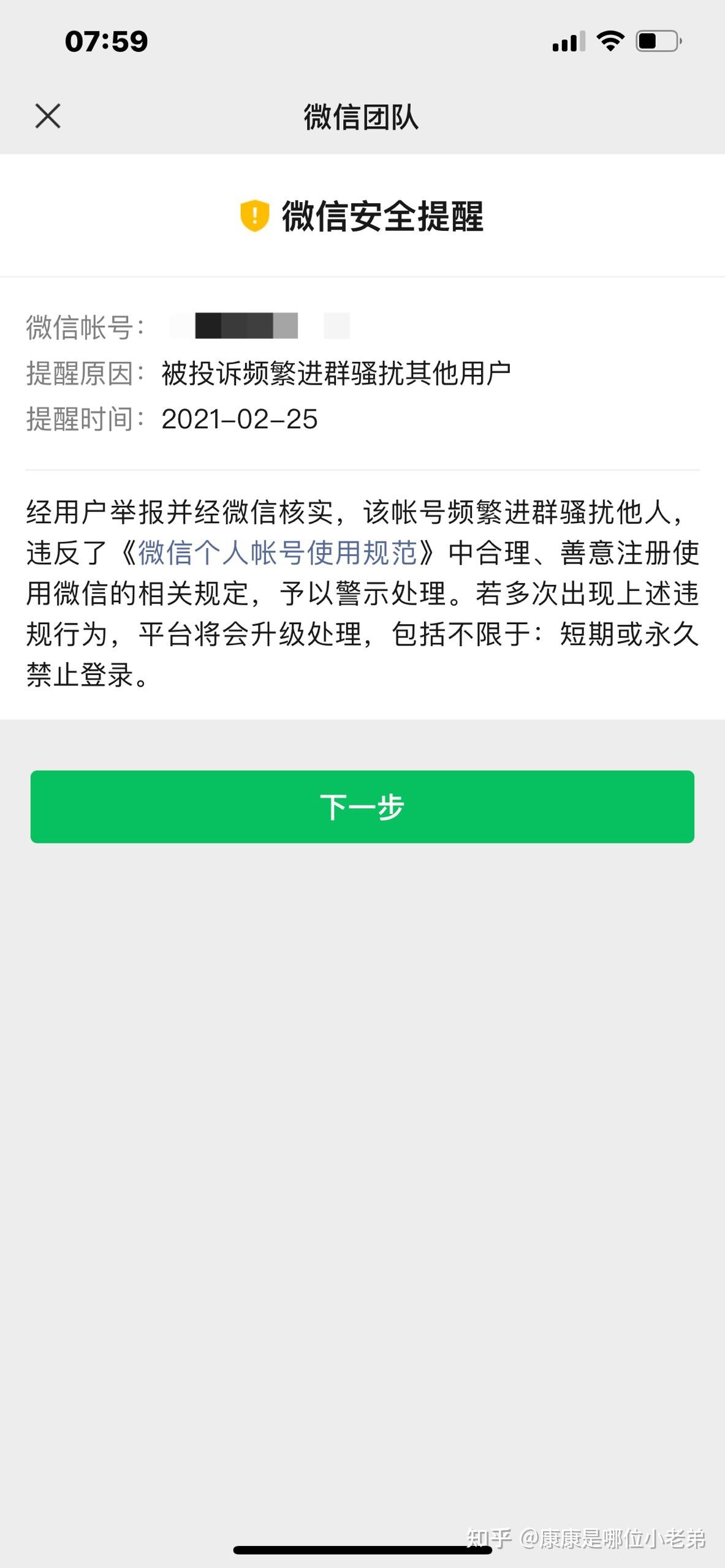Click the X close icon at top left
Screen dimensions: 725x1568
[x=47, y=116]
